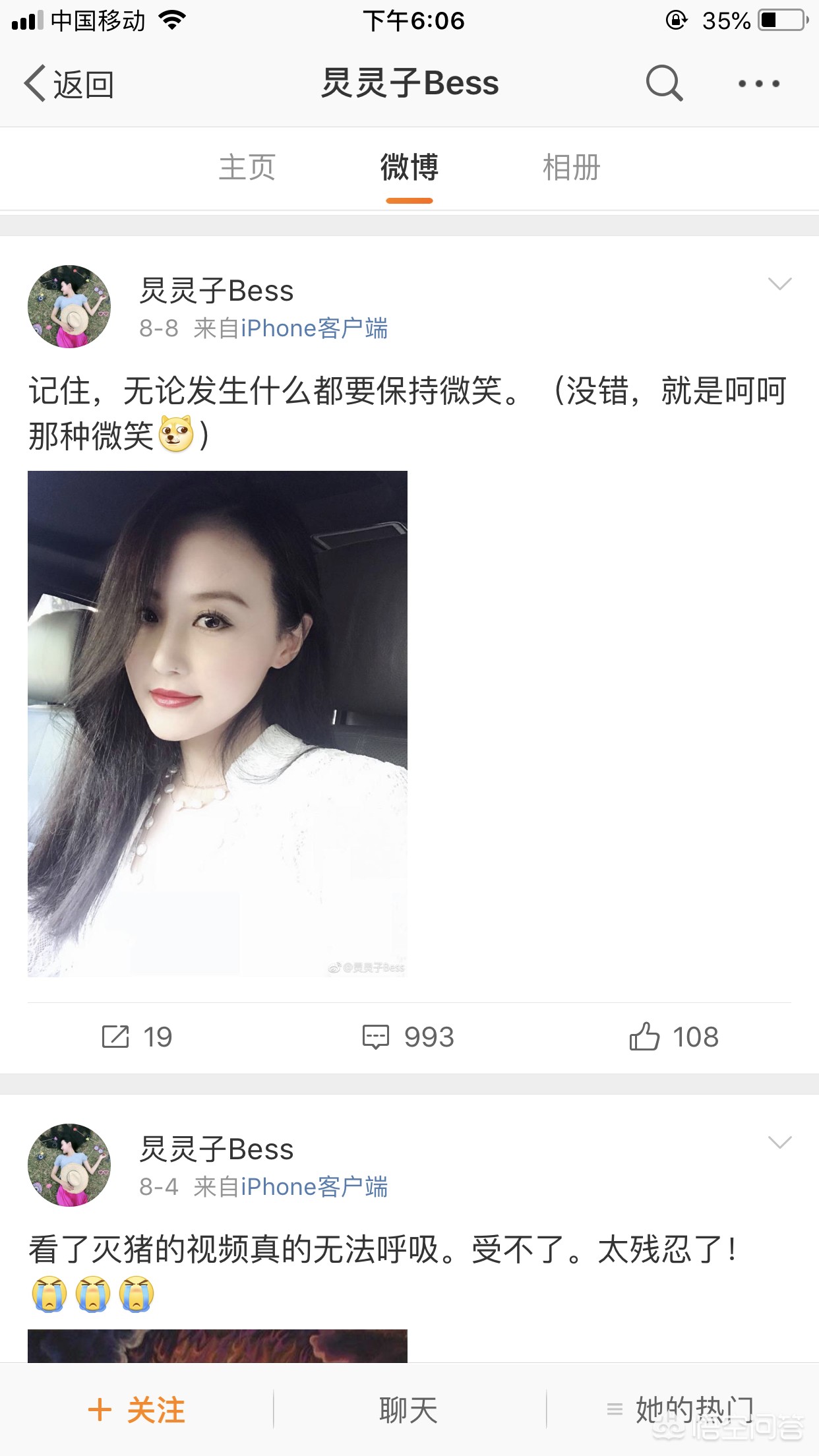Start a chat via 聊天

(409, 1410)
